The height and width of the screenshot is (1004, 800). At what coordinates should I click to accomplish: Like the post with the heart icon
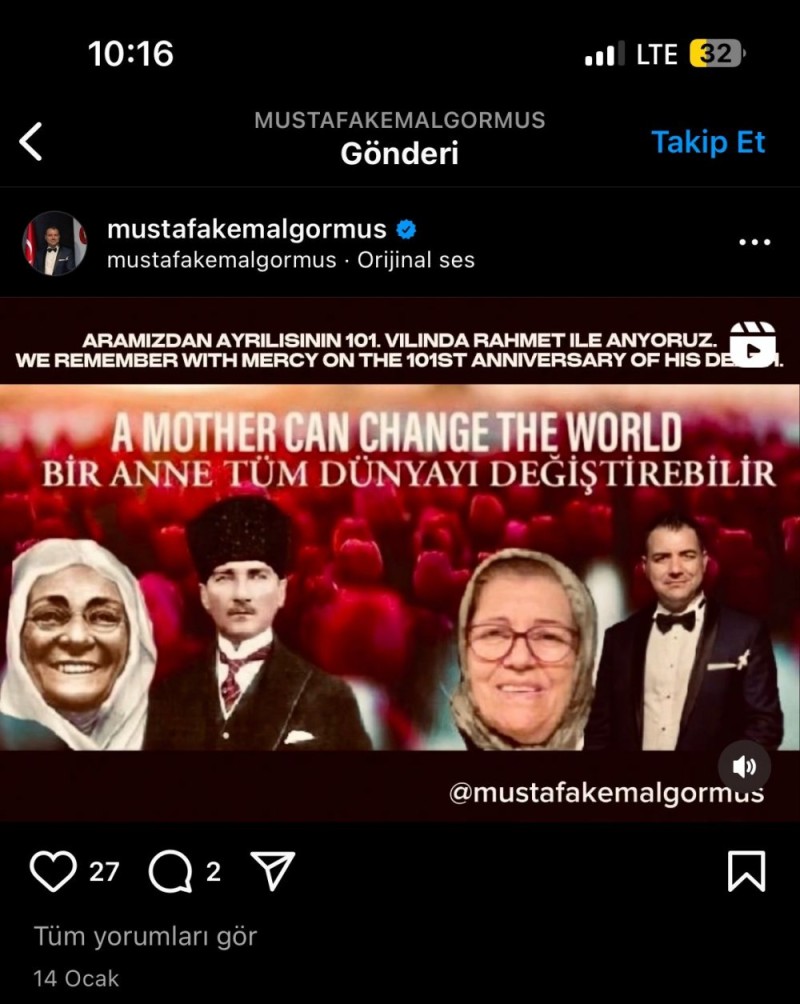coord(52,871)
